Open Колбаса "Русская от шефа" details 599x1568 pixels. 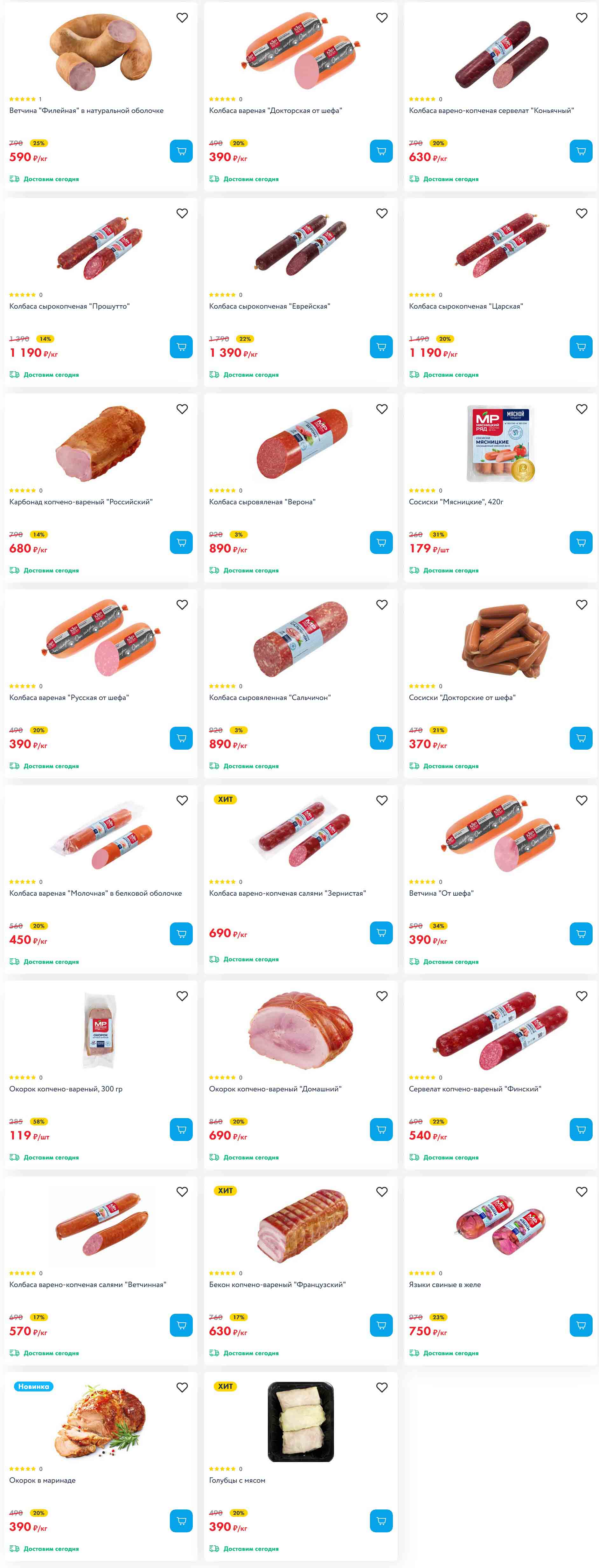pyautogui.click(x=69, y=697)
